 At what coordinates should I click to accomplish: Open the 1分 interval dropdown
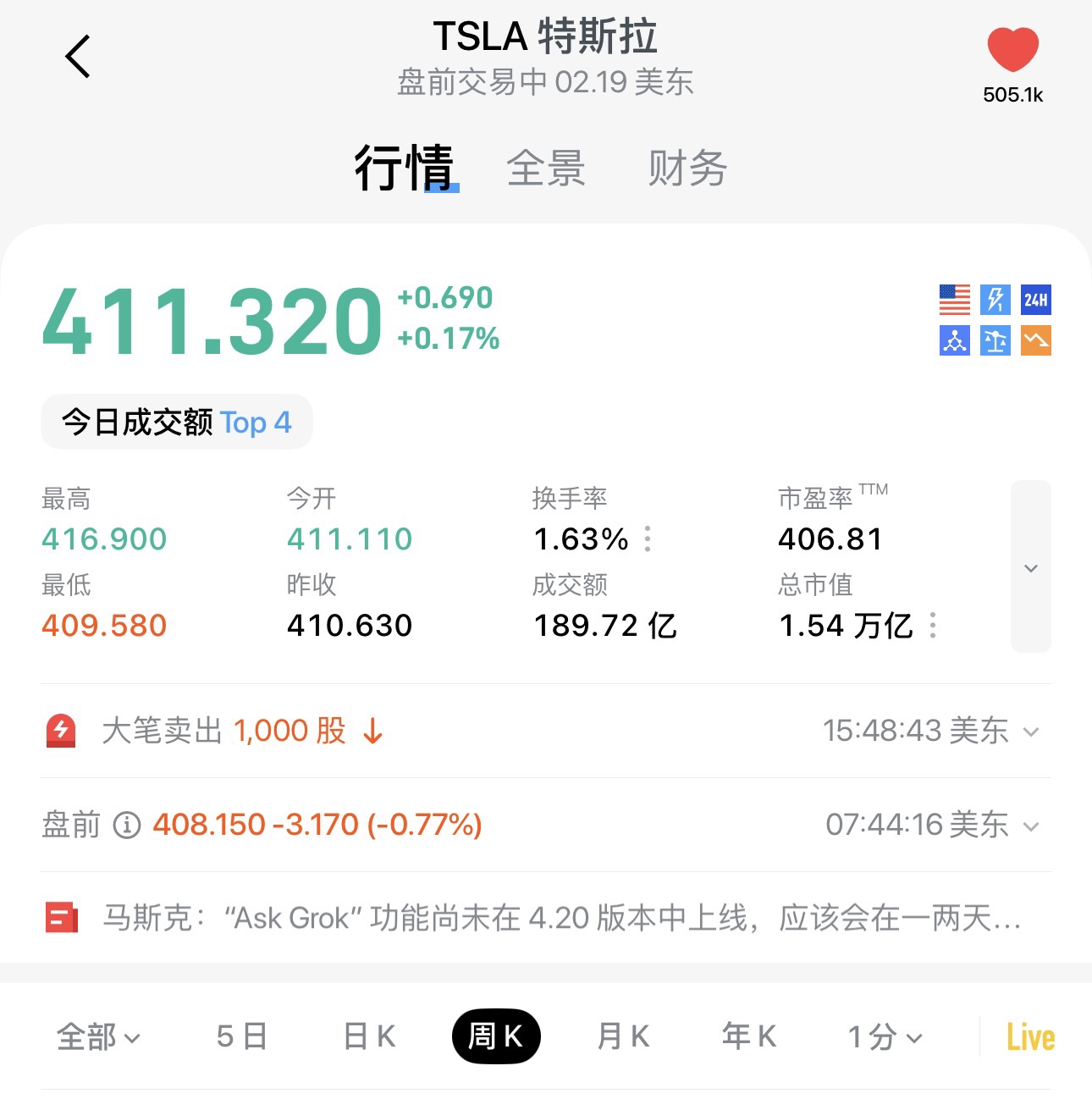[885, 1036]
